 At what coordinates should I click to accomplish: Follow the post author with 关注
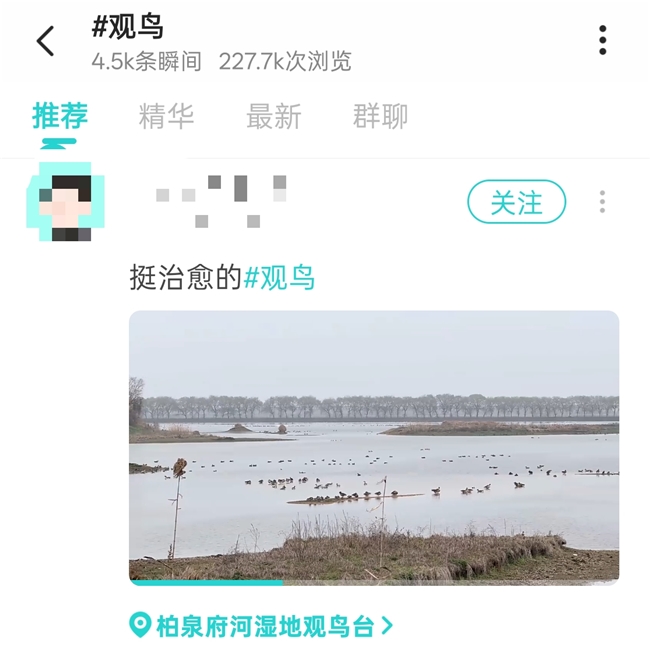click(x=516, y=202)
